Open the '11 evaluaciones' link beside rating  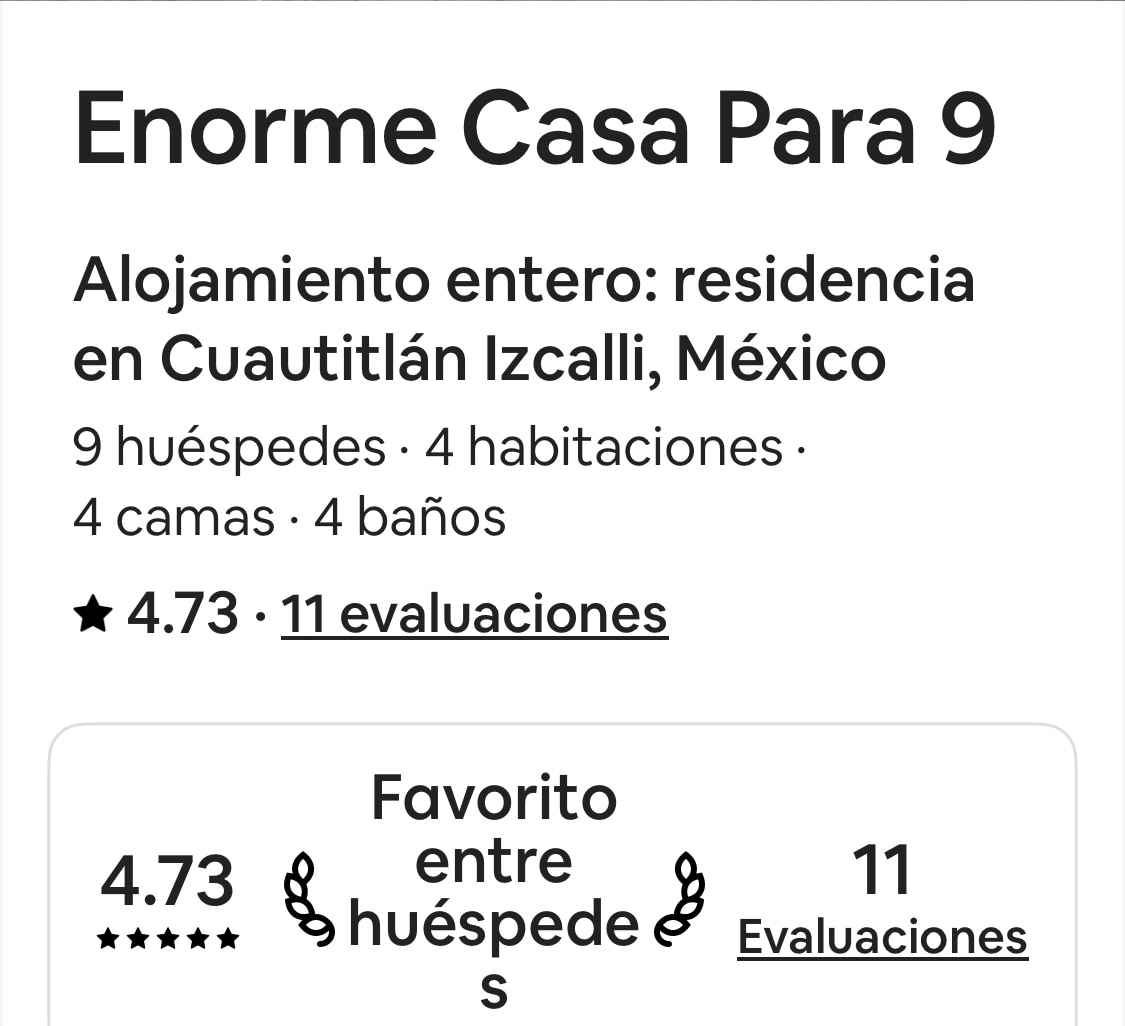click(474, 614)
